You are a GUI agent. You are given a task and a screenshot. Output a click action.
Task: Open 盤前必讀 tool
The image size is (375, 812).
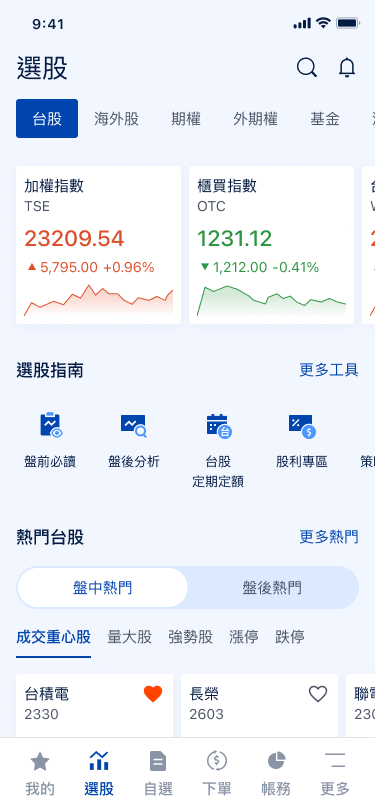click(x=50, y=440)
